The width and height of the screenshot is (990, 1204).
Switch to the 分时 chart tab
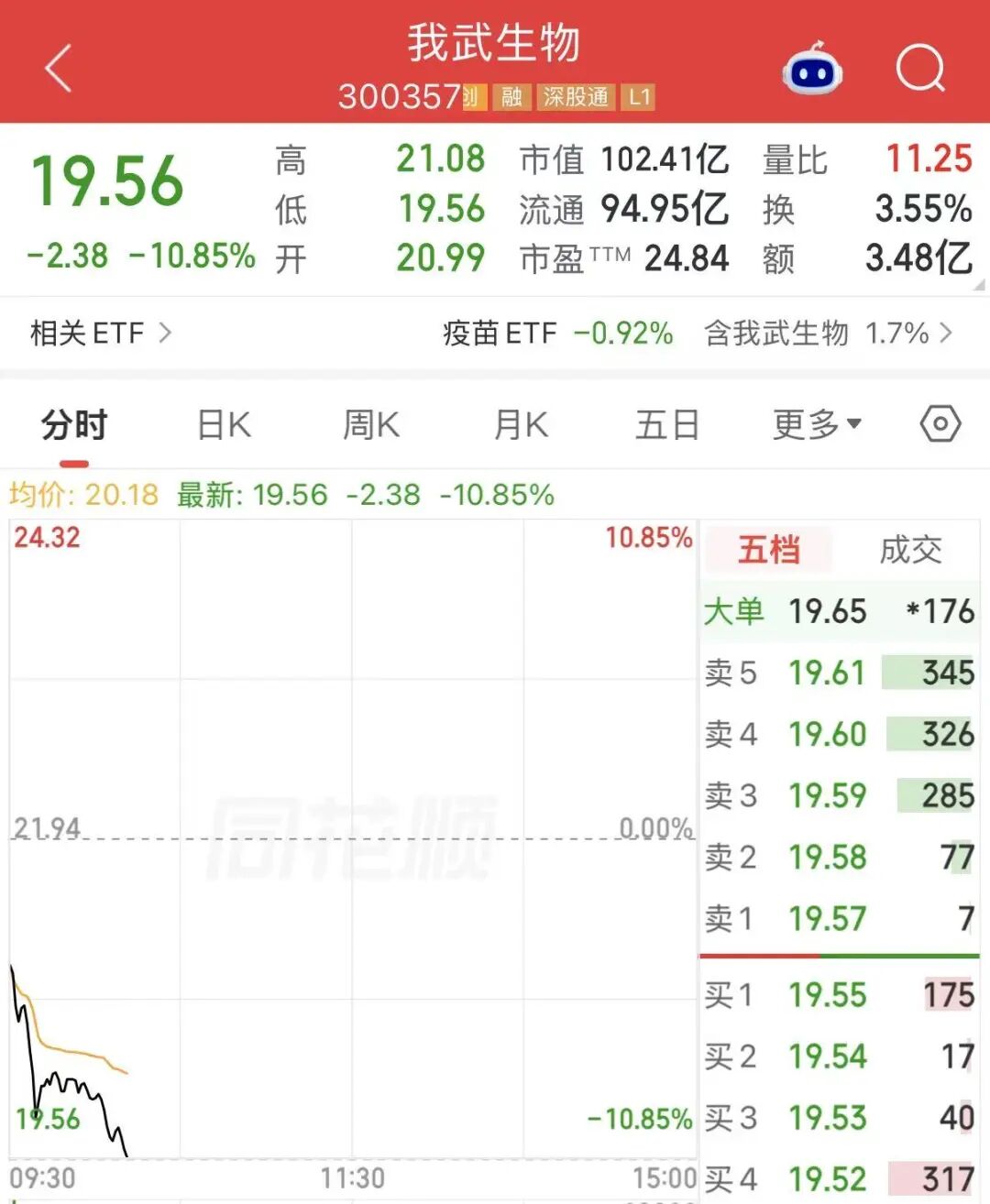74,425
